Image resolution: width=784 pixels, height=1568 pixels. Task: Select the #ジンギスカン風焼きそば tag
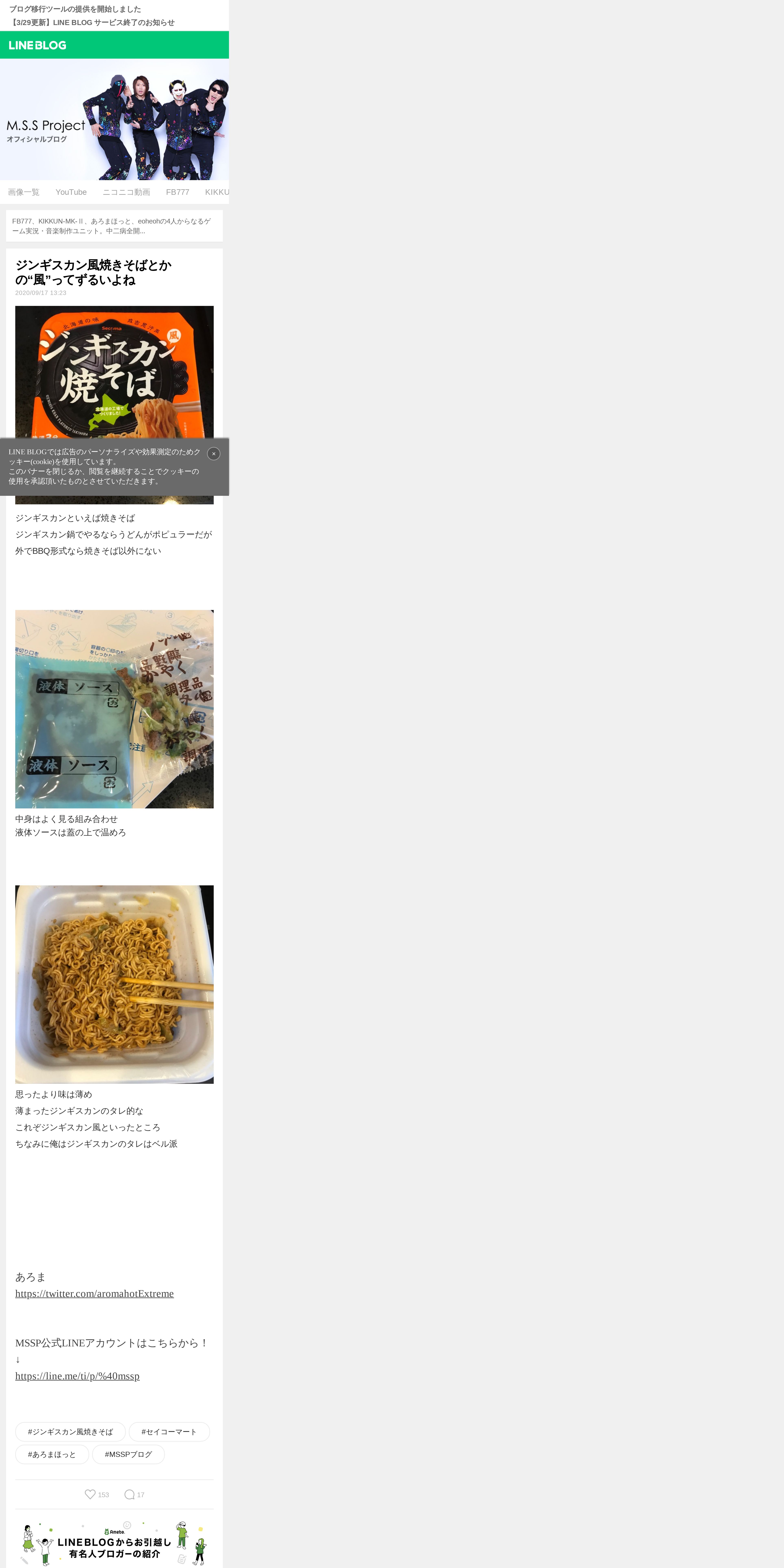(x=71, y=1432)
